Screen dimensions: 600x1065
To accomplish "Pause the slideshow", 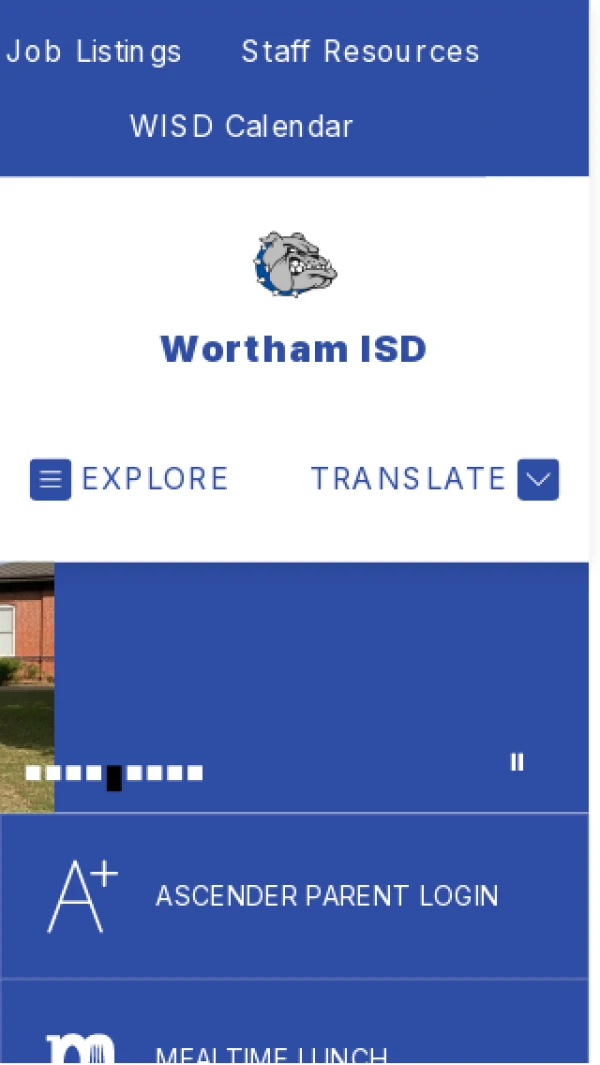I will tap(517, 763).
